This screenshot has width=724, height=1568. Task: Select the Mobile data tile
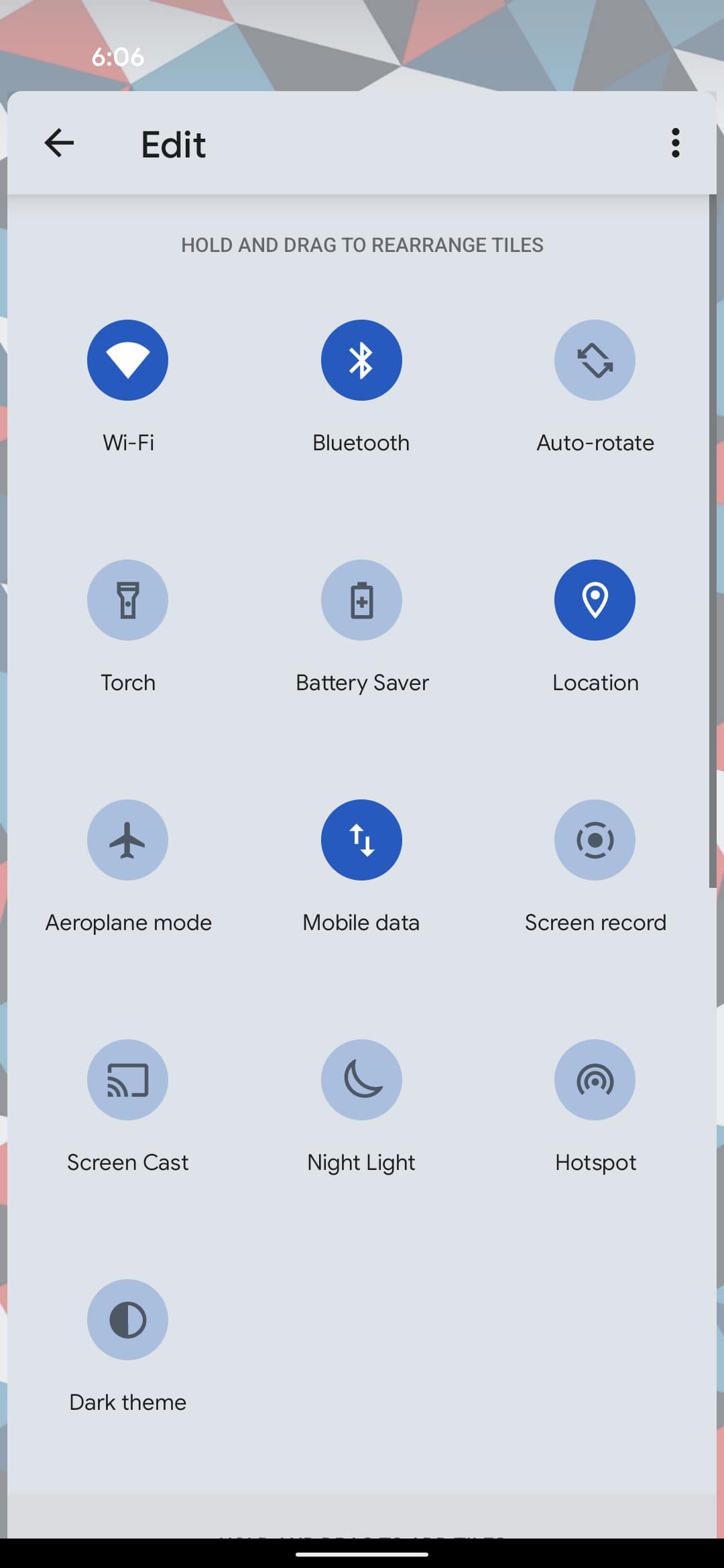361,840
